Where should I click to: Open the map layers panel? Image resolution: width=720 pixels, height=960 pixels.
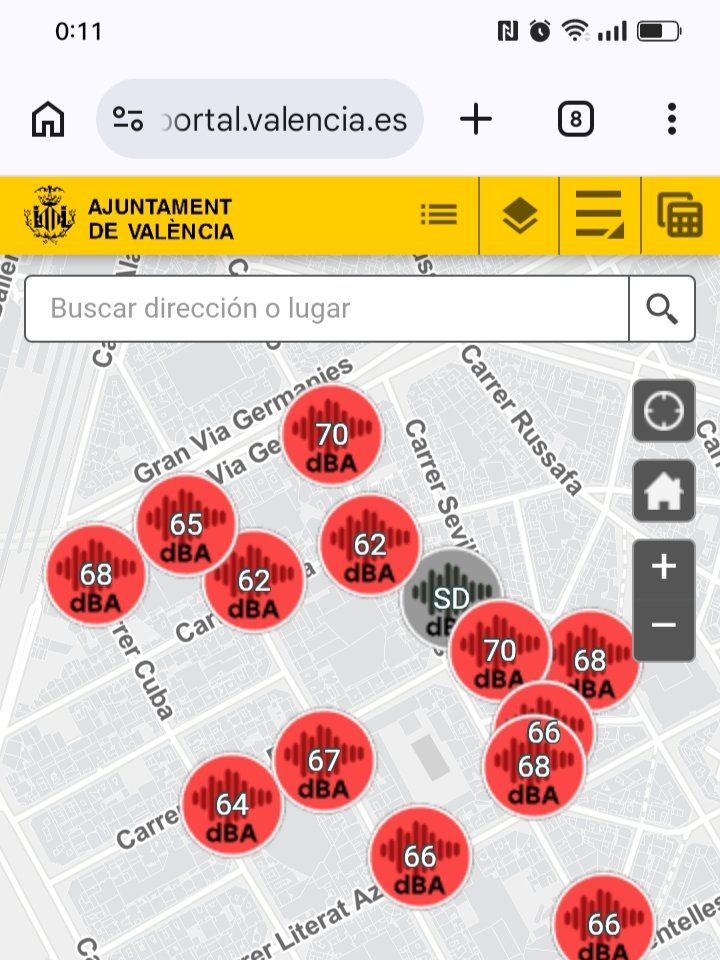(520, 215)
